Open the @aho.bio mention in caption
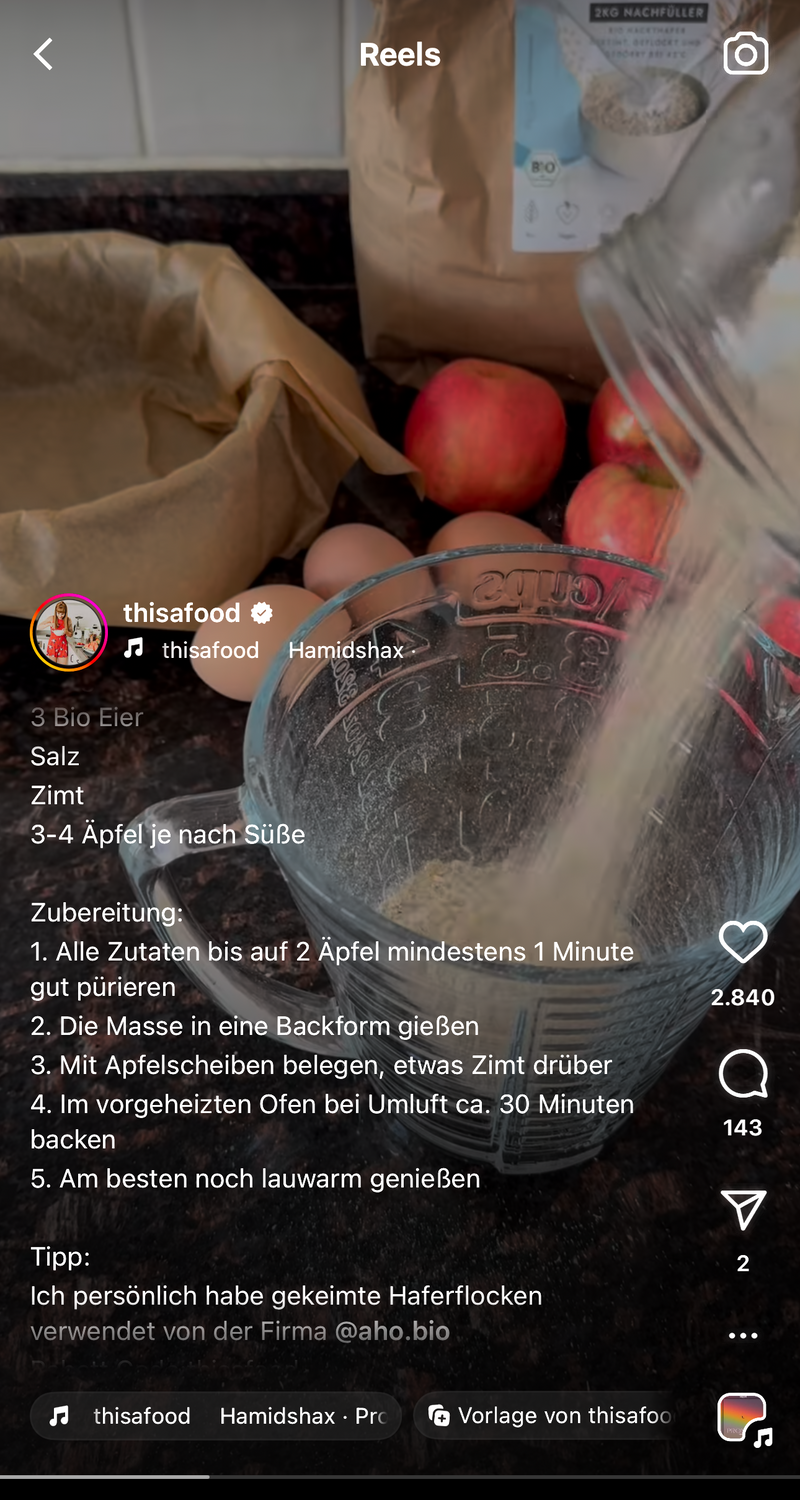800x1500 pixels. point(392,1331)
